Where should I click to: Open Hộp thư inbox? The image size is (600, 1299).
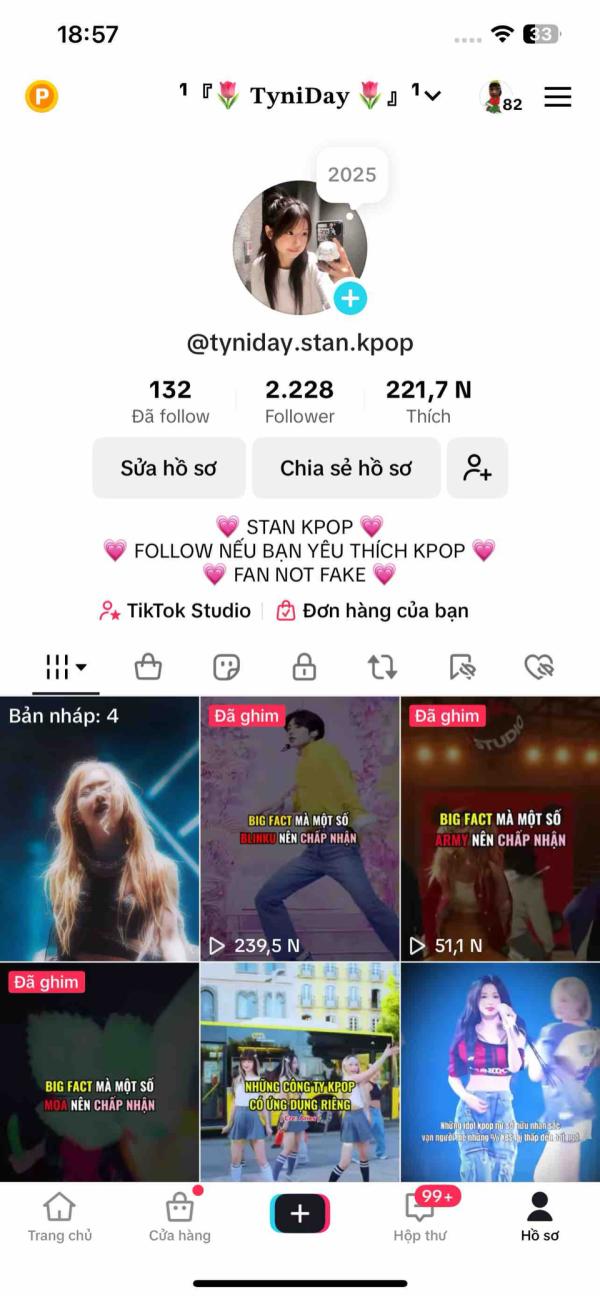pos(420,1217)
